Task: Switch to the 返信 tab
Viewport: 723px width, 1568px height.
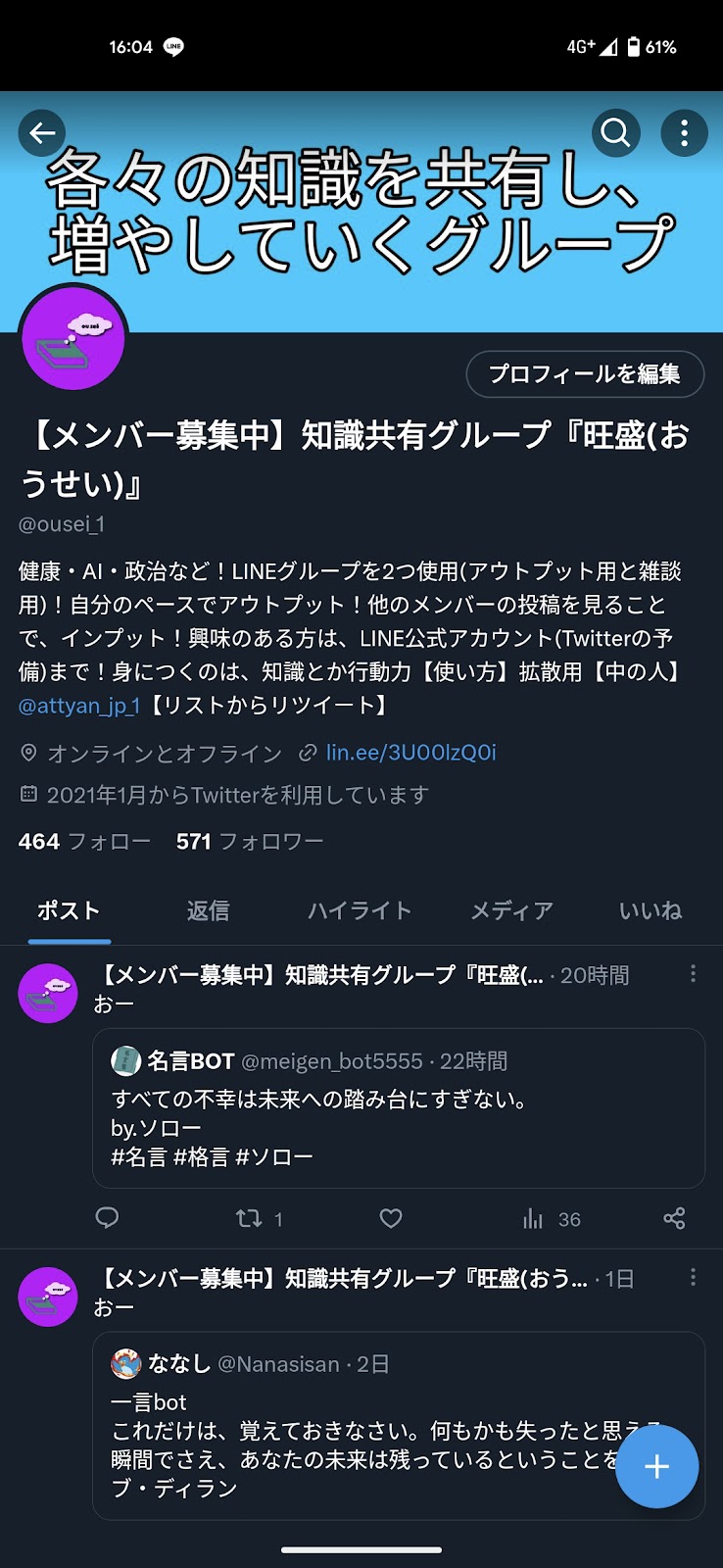Action: click(x=208, y=910)
